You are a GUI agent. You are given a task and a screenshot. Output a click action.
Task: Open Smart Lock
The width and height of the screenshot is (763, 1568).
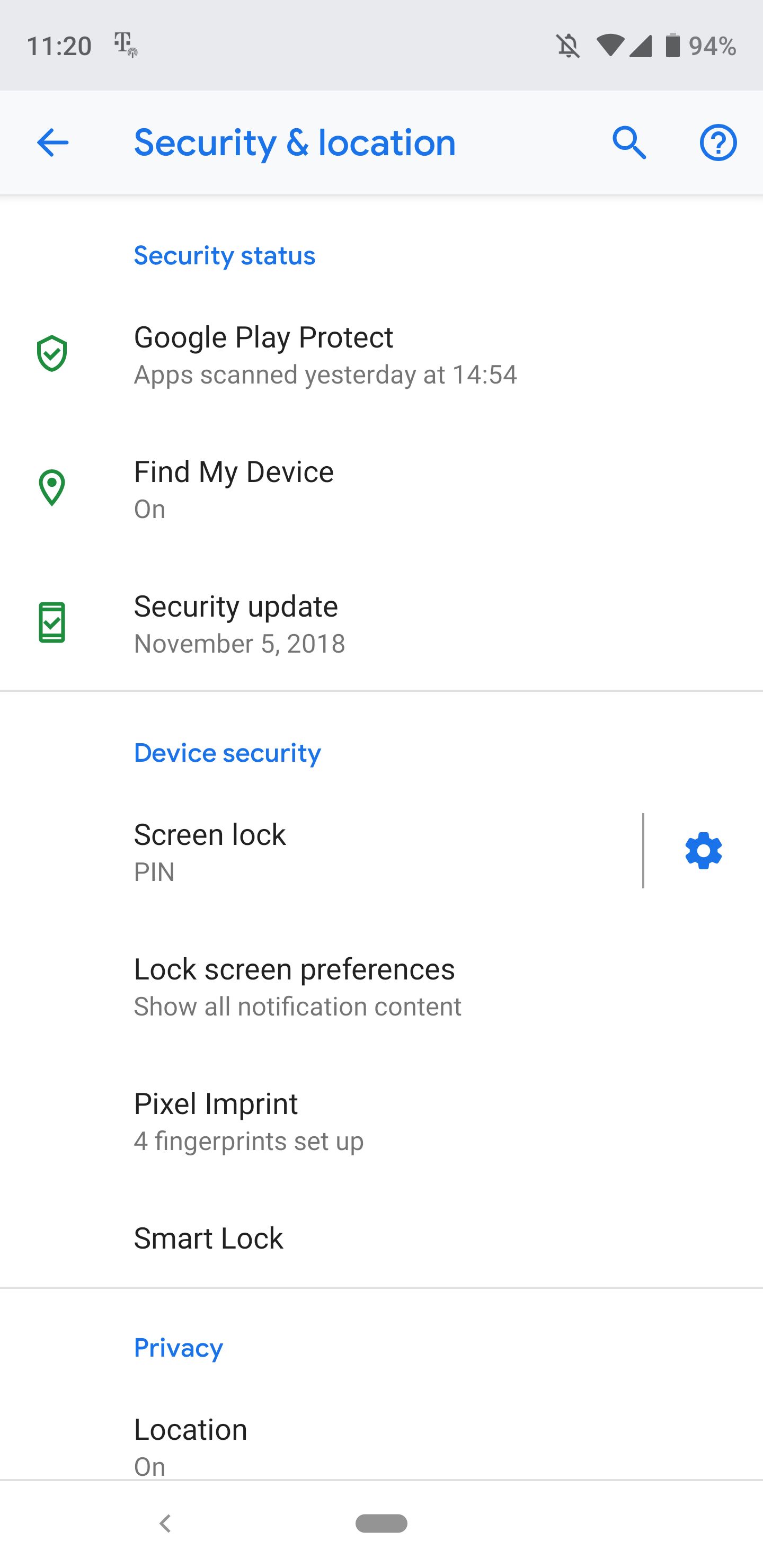[381, 1238]
